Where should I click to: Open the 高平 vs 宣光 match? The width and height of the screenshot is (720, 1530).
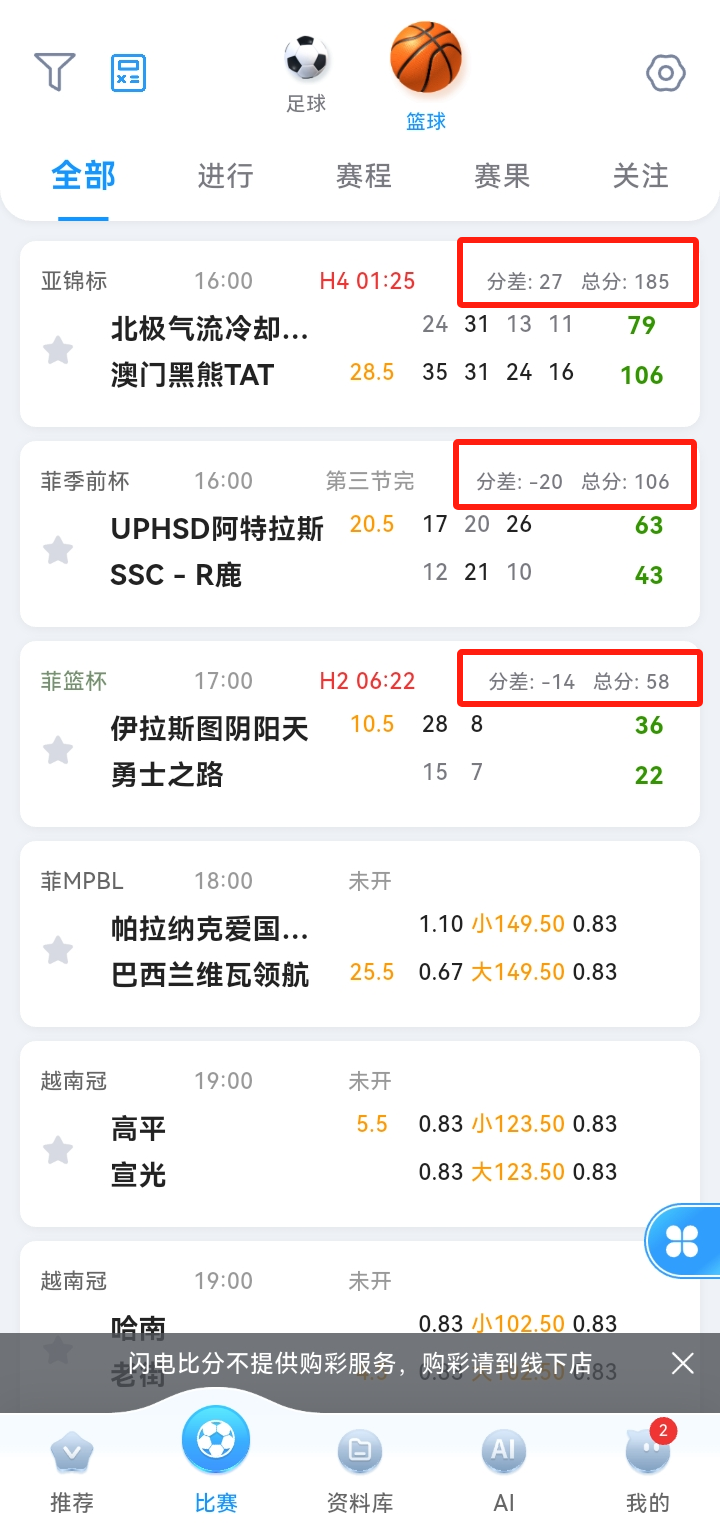pos(360,1134)
